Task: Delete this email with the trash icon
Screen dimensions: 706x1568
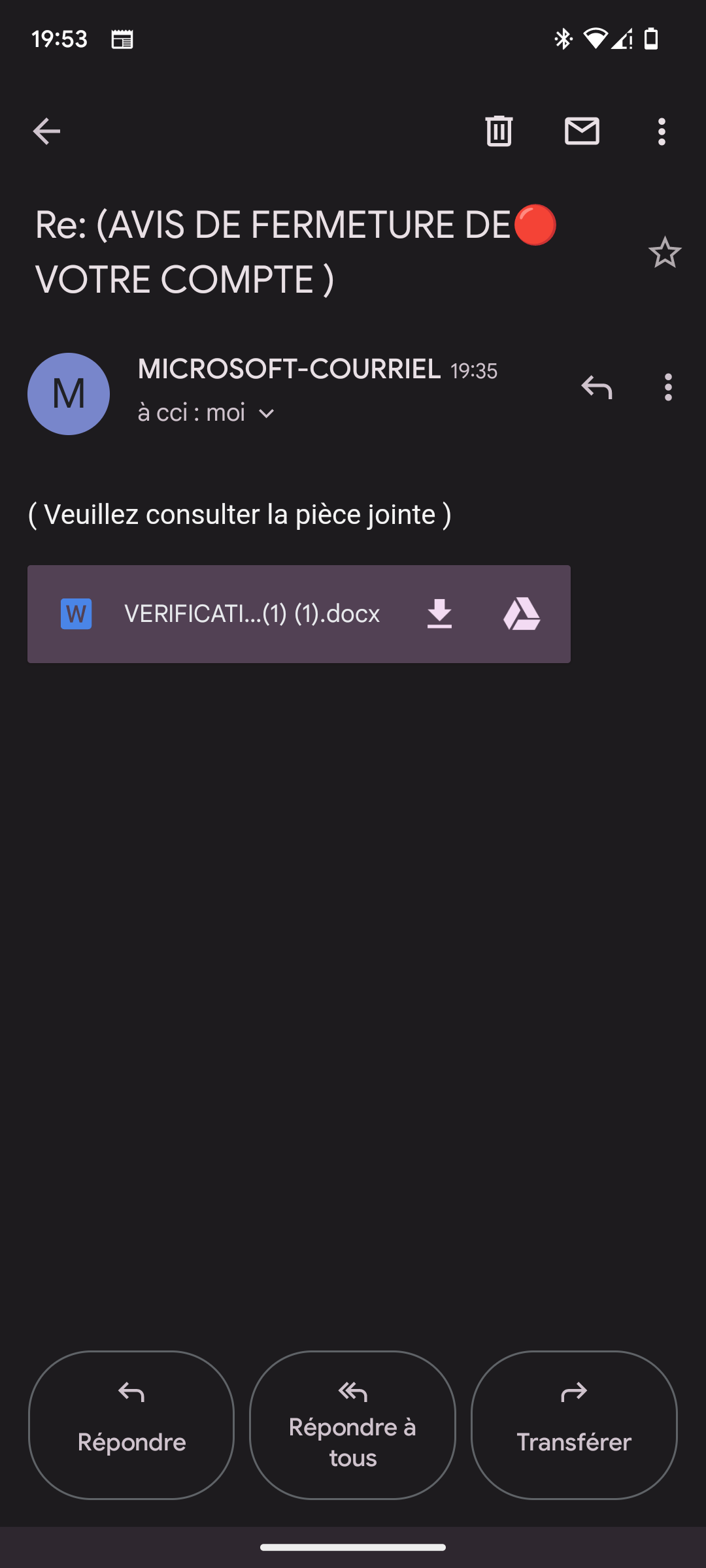Action: coord(499,131)
